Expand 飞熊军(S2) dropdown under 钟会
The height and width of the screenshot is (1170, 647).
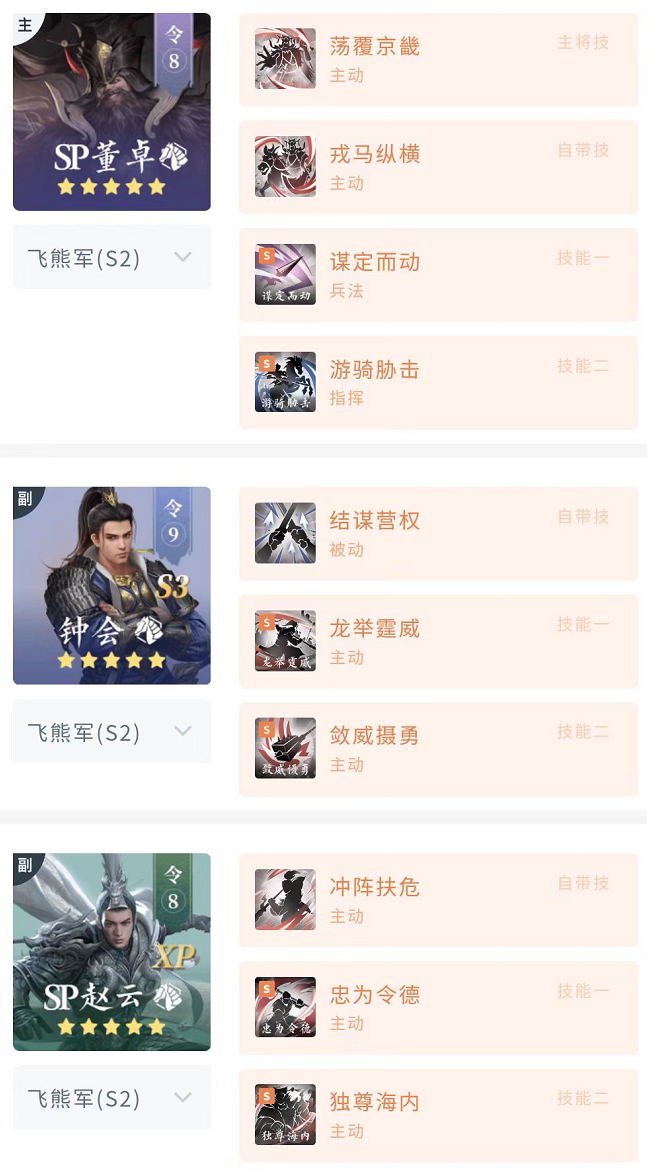tap(112, 732)
